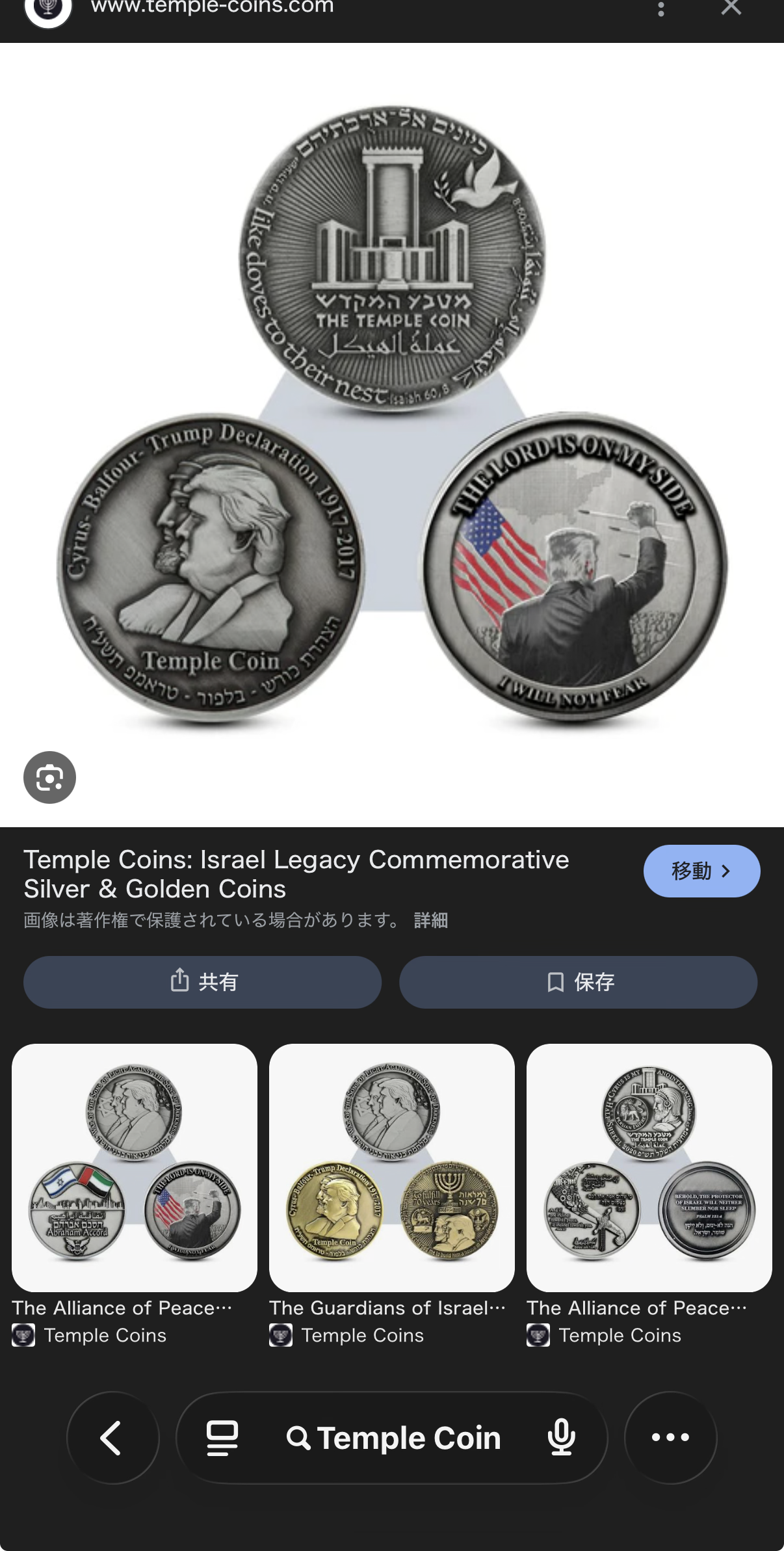The height and width of the screenshot is (1551, 784).
Task: Start voice search with the microphone
Action: click(x=561, y=1438)
